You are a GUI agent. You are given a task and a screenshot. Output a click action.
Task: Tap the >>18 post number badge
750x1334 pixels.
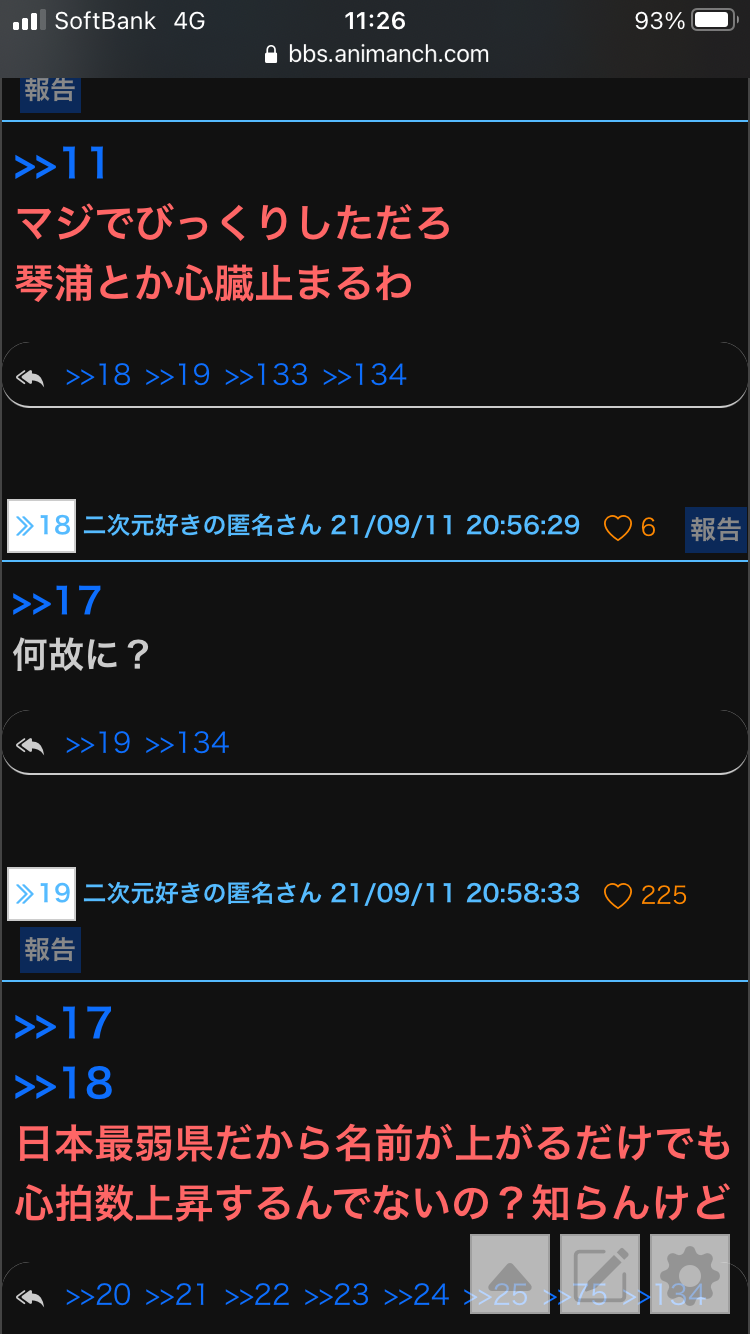(42, 526)
